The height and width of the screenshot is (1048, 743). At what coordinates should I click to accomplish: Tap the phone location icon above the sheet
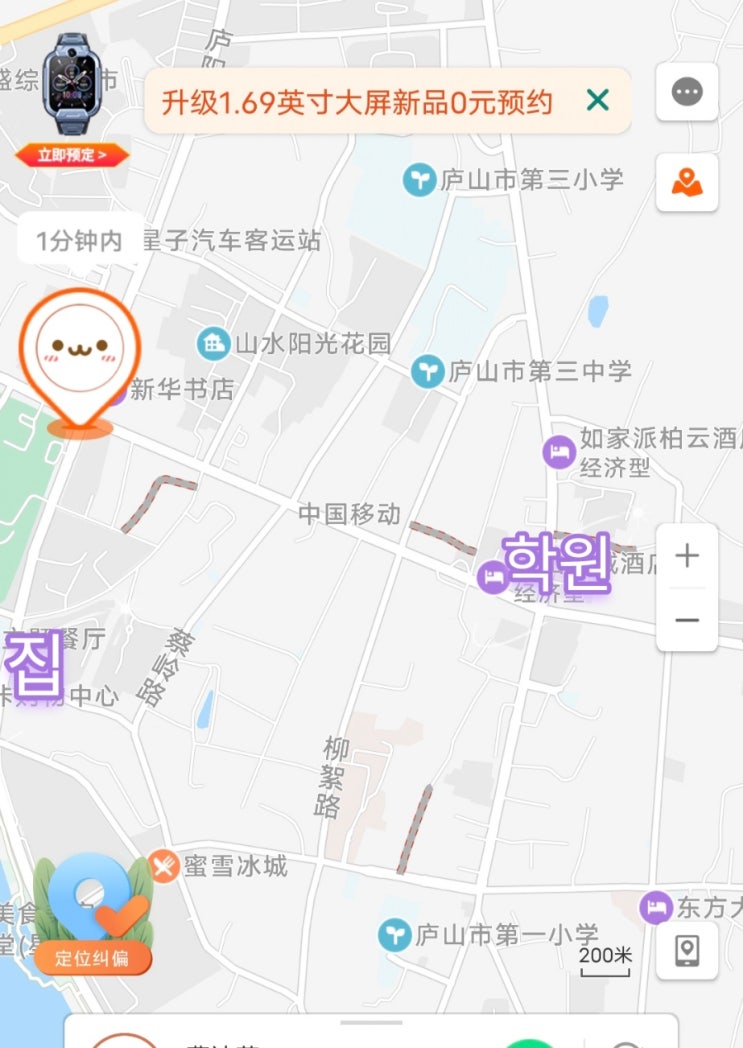(x=687, y=950)
